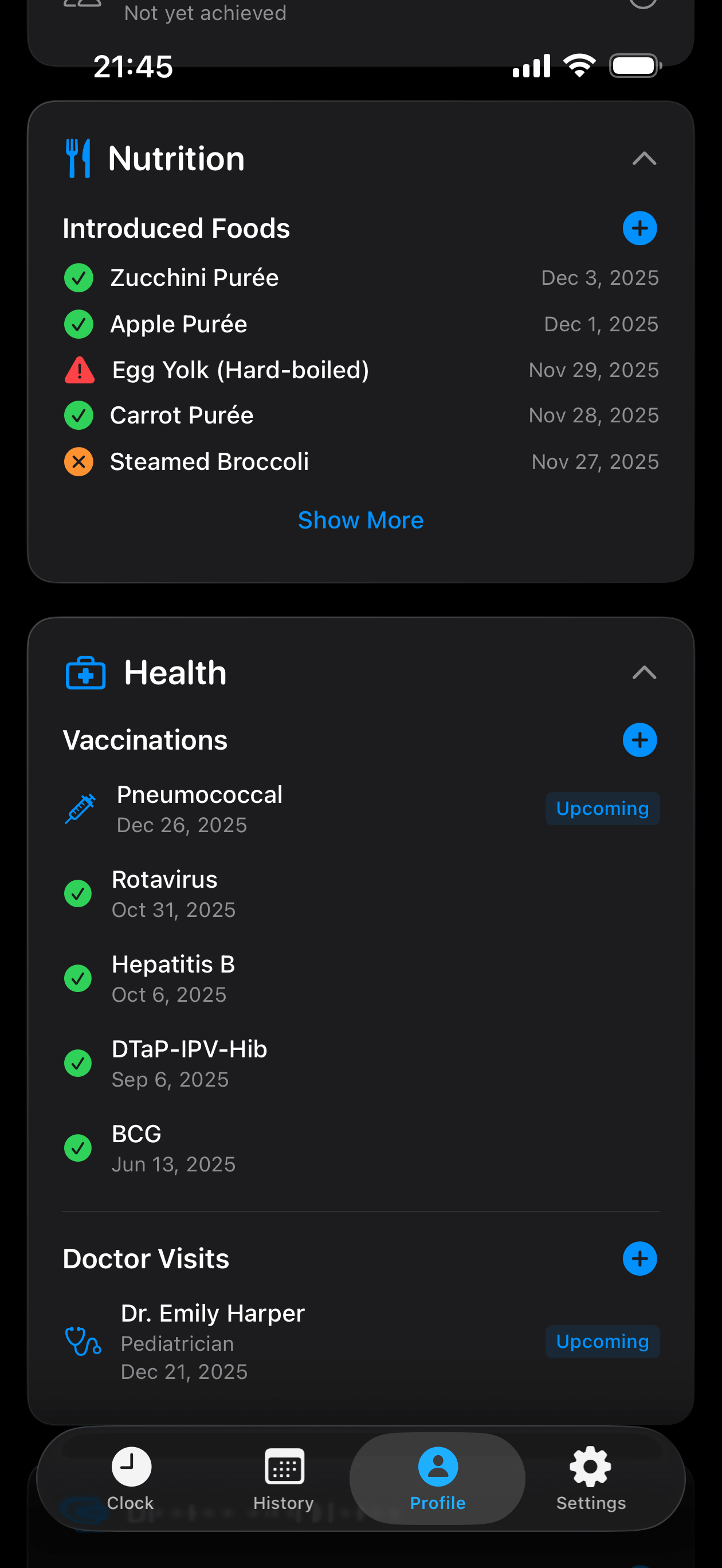Screen dimensions: 722x1568
Task: Click the Upcoming badge on Pneumococcal
Action: click(x=602, y=808)
